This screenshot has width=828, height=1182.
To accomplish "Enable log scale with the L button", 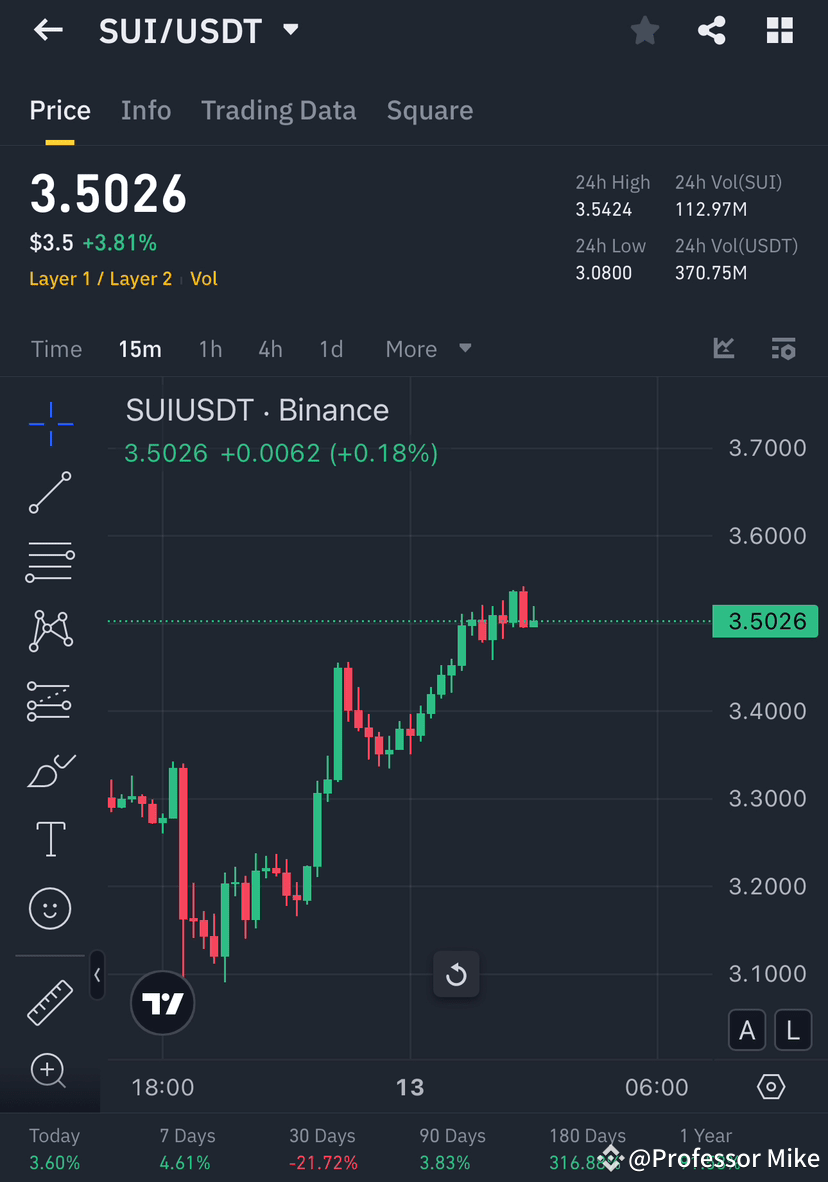I will 793,1030.
